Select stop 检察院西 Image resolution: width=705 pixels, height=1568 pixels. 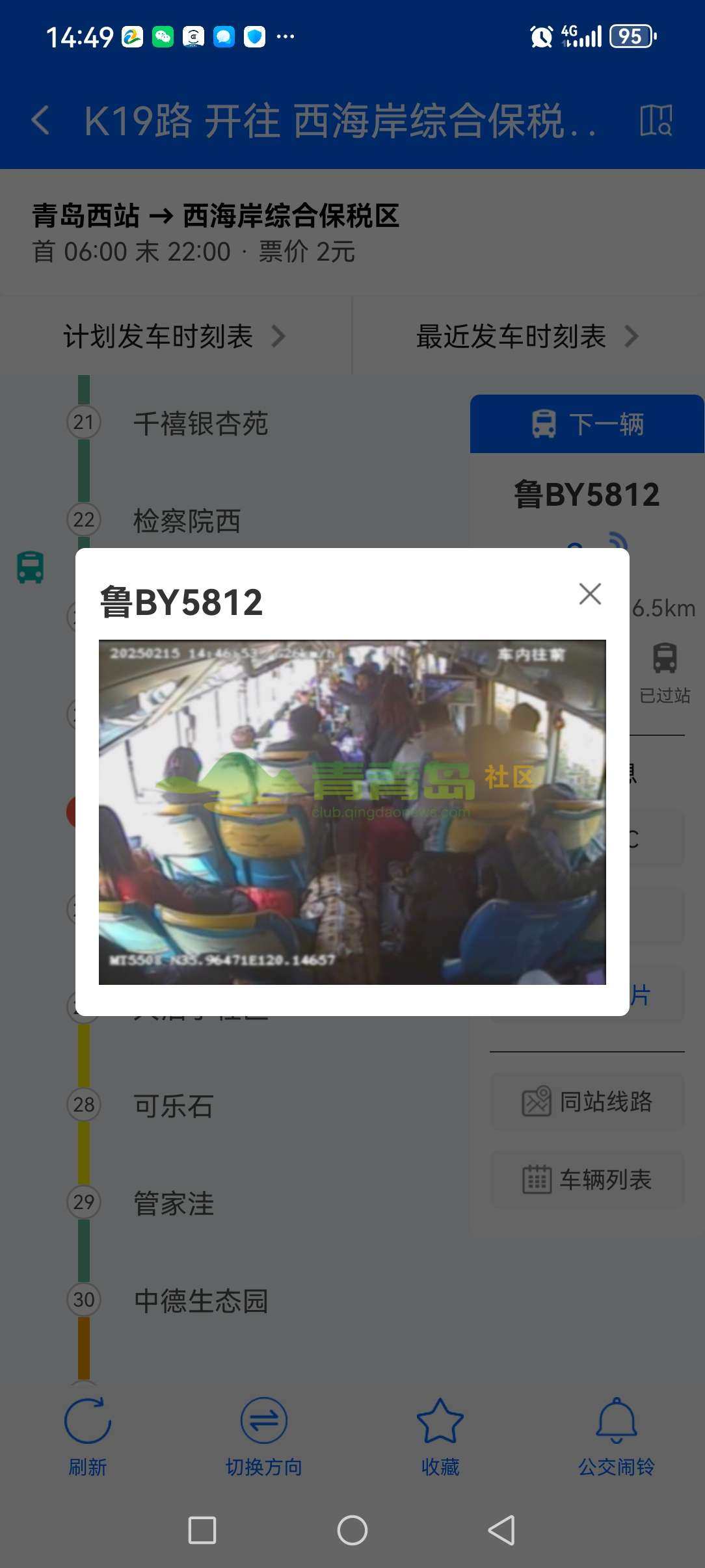coord(187,521)
